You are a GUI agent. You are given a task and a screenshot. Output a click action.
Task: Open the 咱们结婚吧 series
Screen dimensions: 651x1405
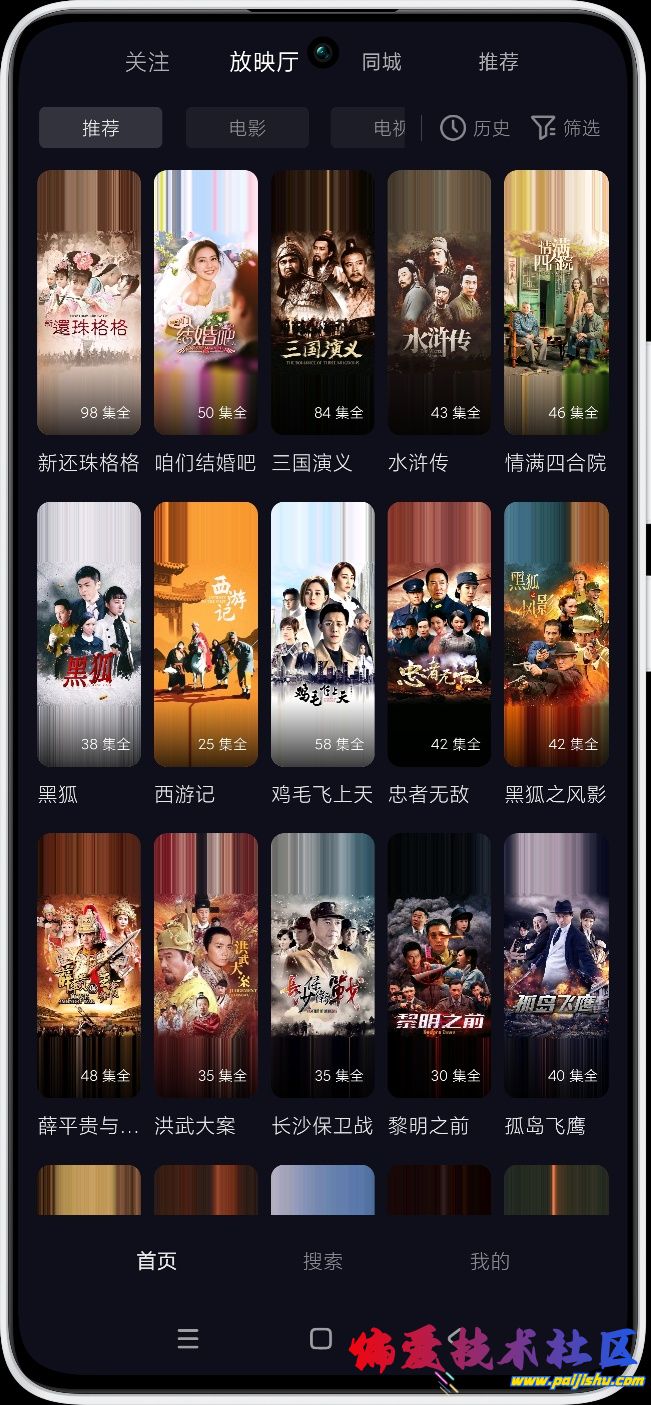coord(206,302)
